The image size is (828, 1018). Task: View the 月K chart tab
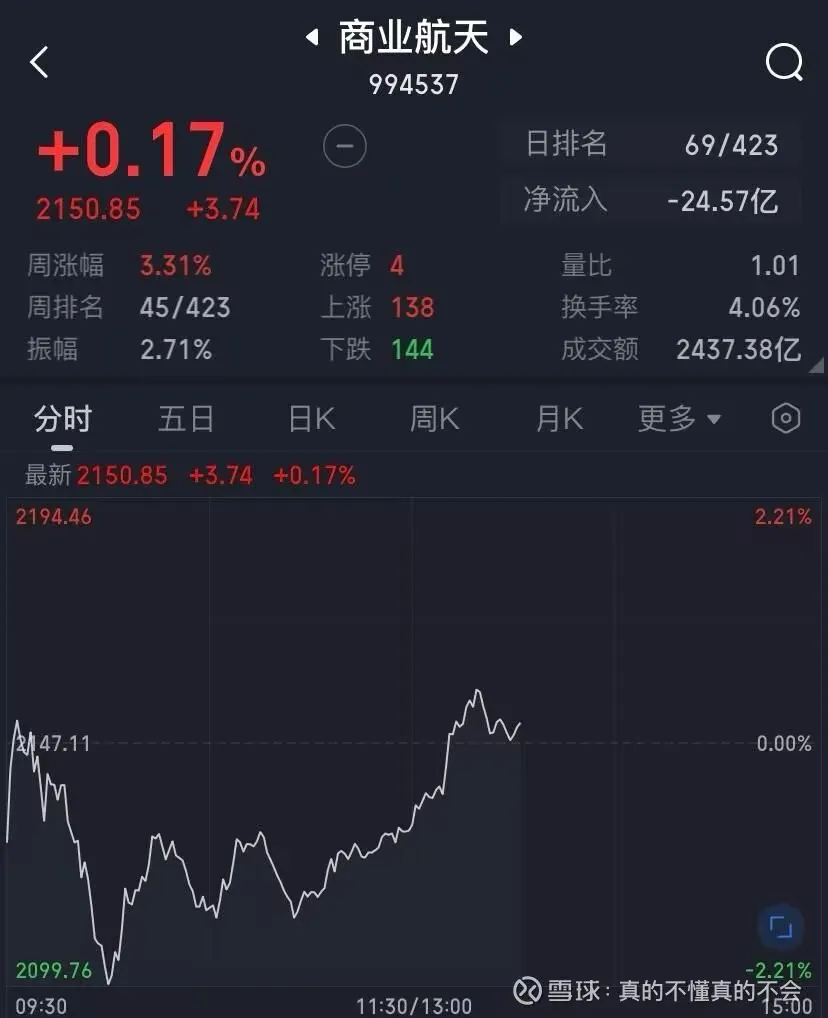point(559,419)
